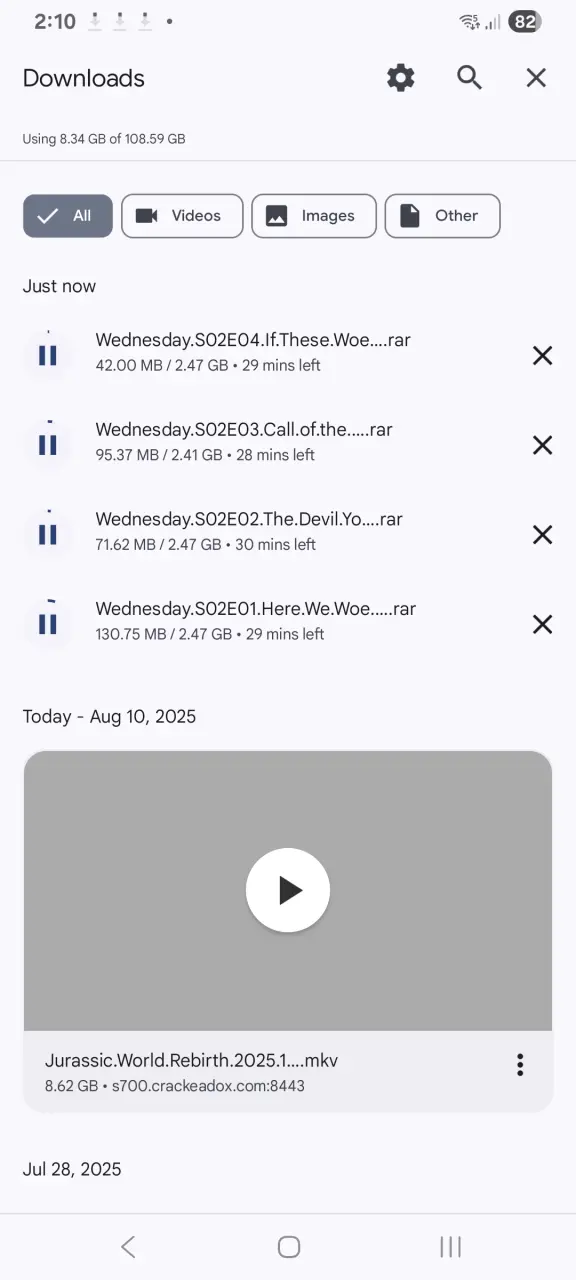Search downloads with the magnifier icon
This screenshot has width=576, height=1280.
coord(469,78)
